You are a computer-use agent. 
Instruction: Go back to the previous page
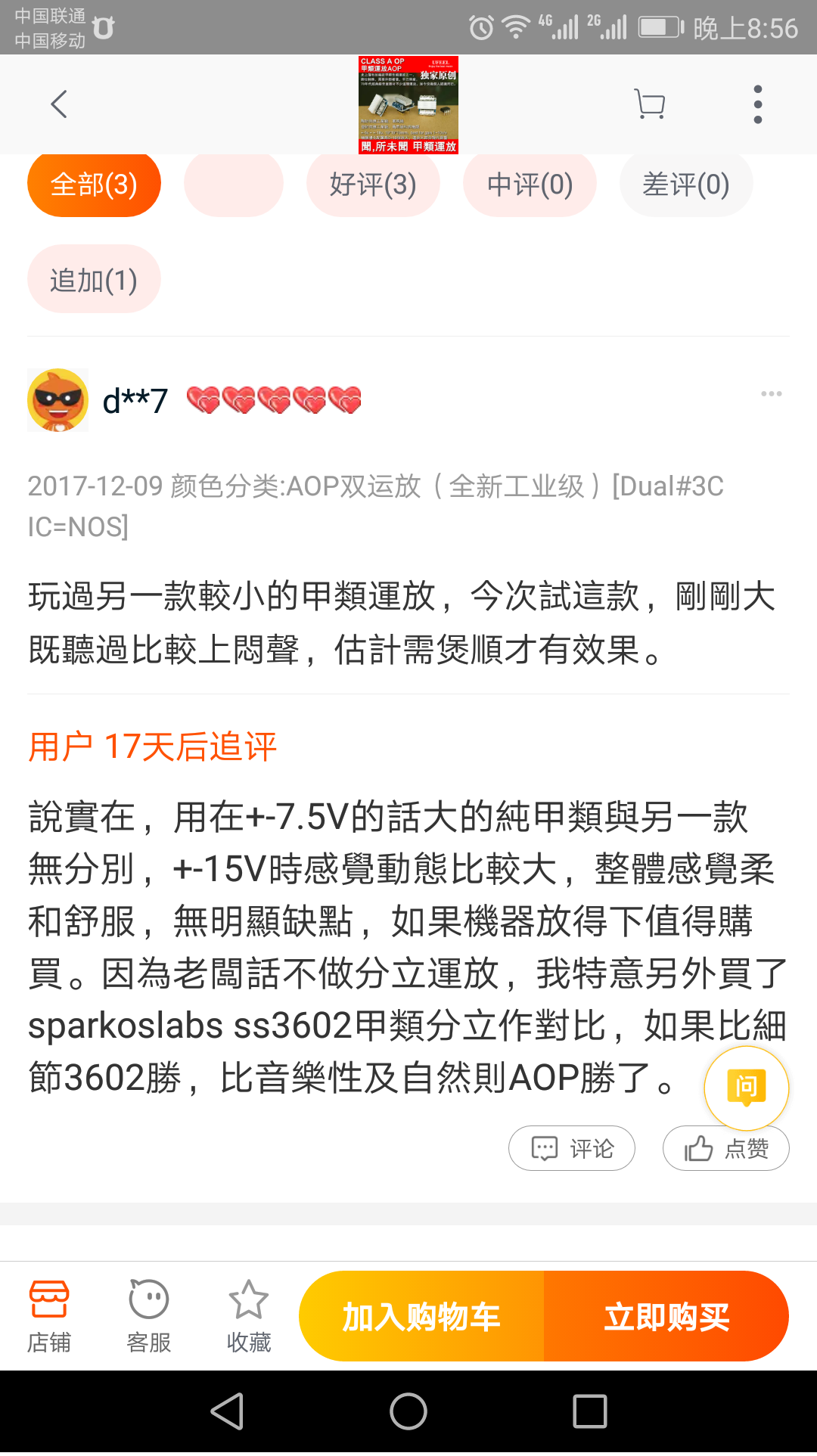coord(59,104)
